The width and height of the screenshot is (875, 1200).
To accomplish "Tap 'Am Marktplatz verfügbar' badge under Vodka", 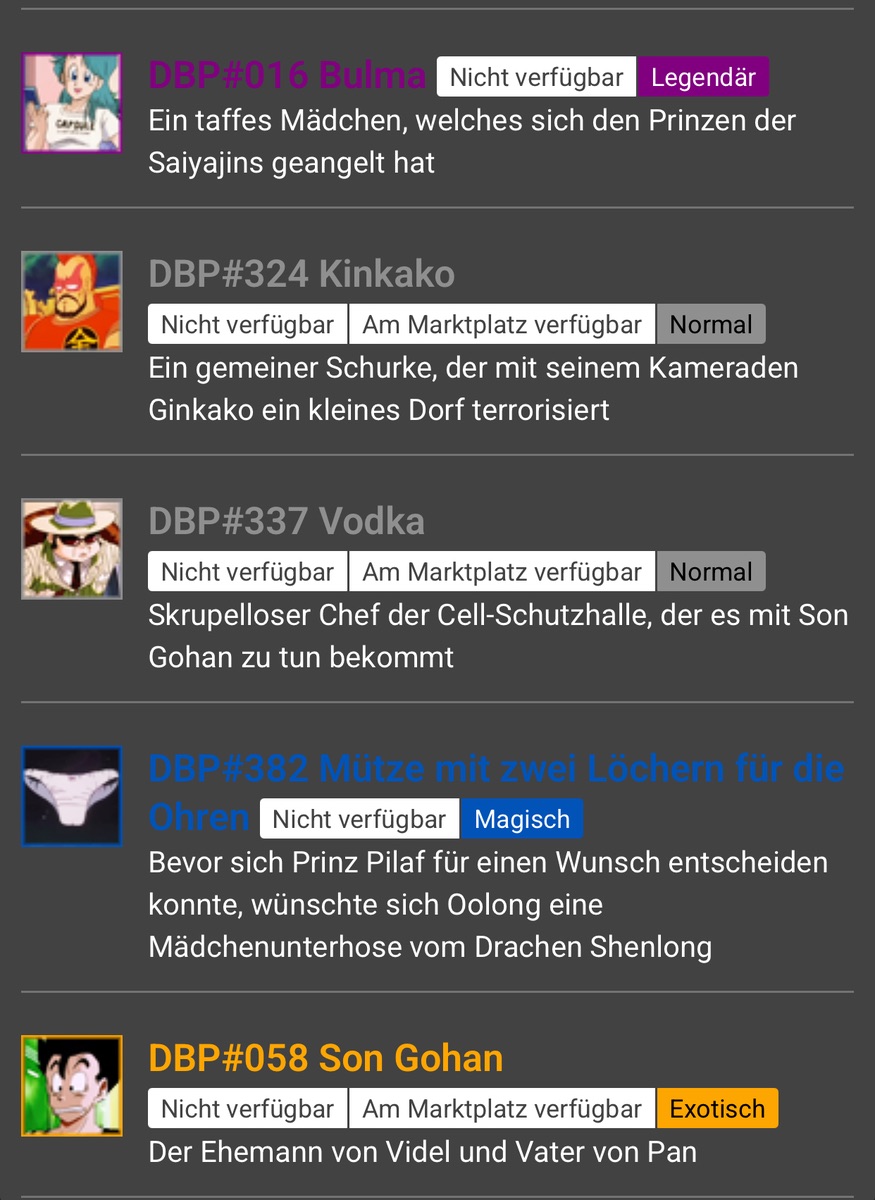I will point(502,572).
